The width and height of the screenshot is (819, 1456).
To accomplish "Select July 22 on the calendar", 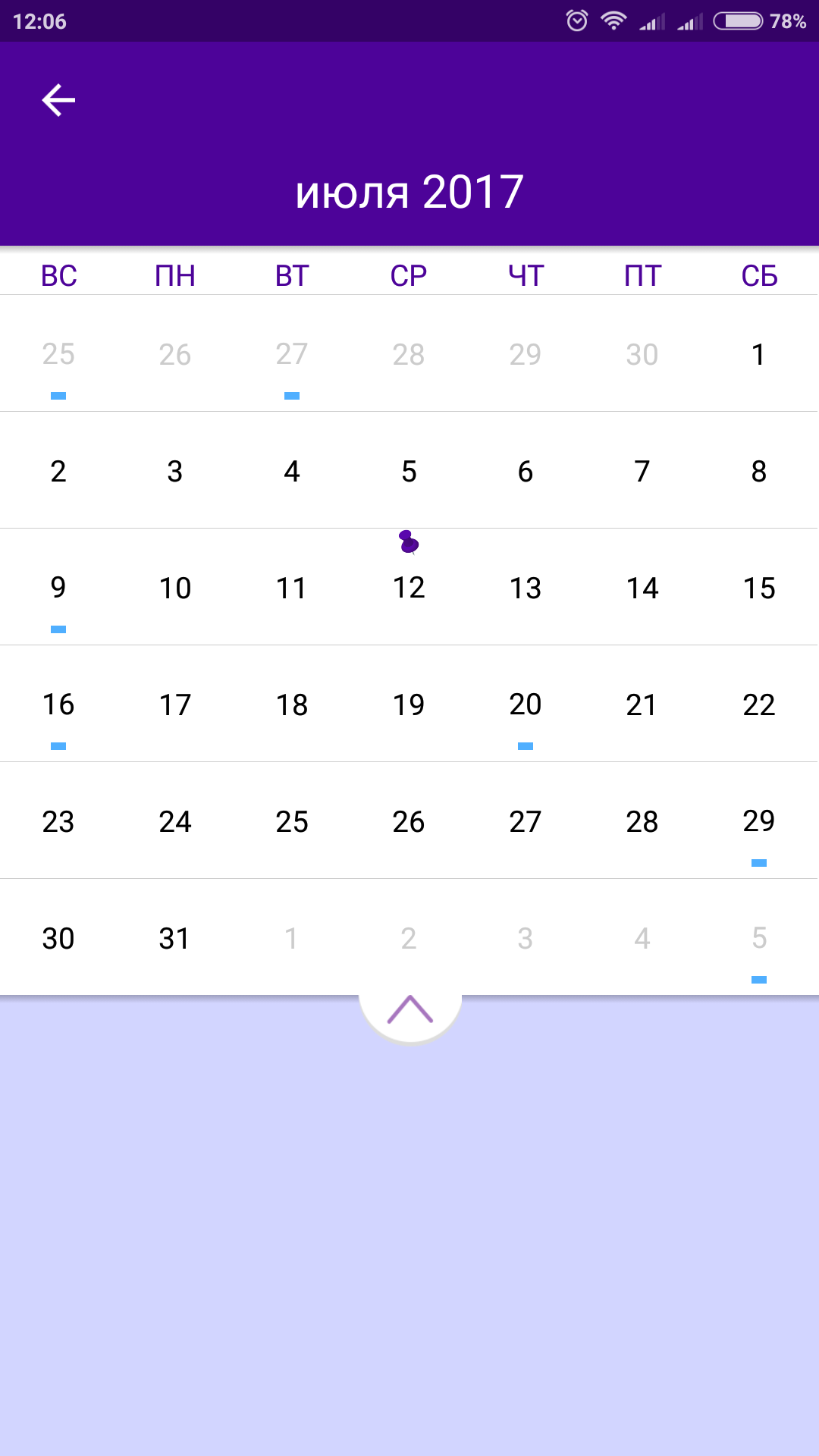I will (758, 704).
